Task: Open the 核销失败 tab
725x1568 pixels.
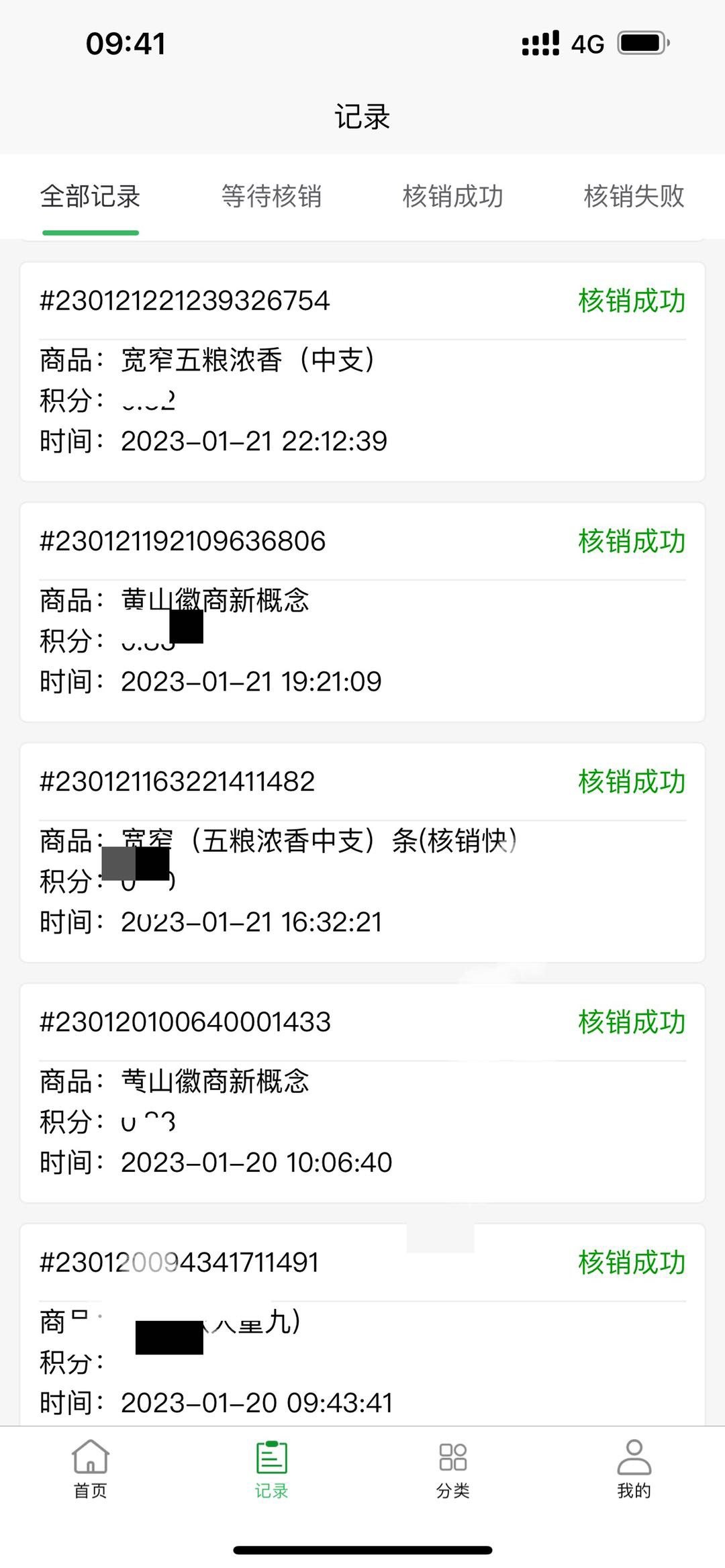Action: pos(634,197)
